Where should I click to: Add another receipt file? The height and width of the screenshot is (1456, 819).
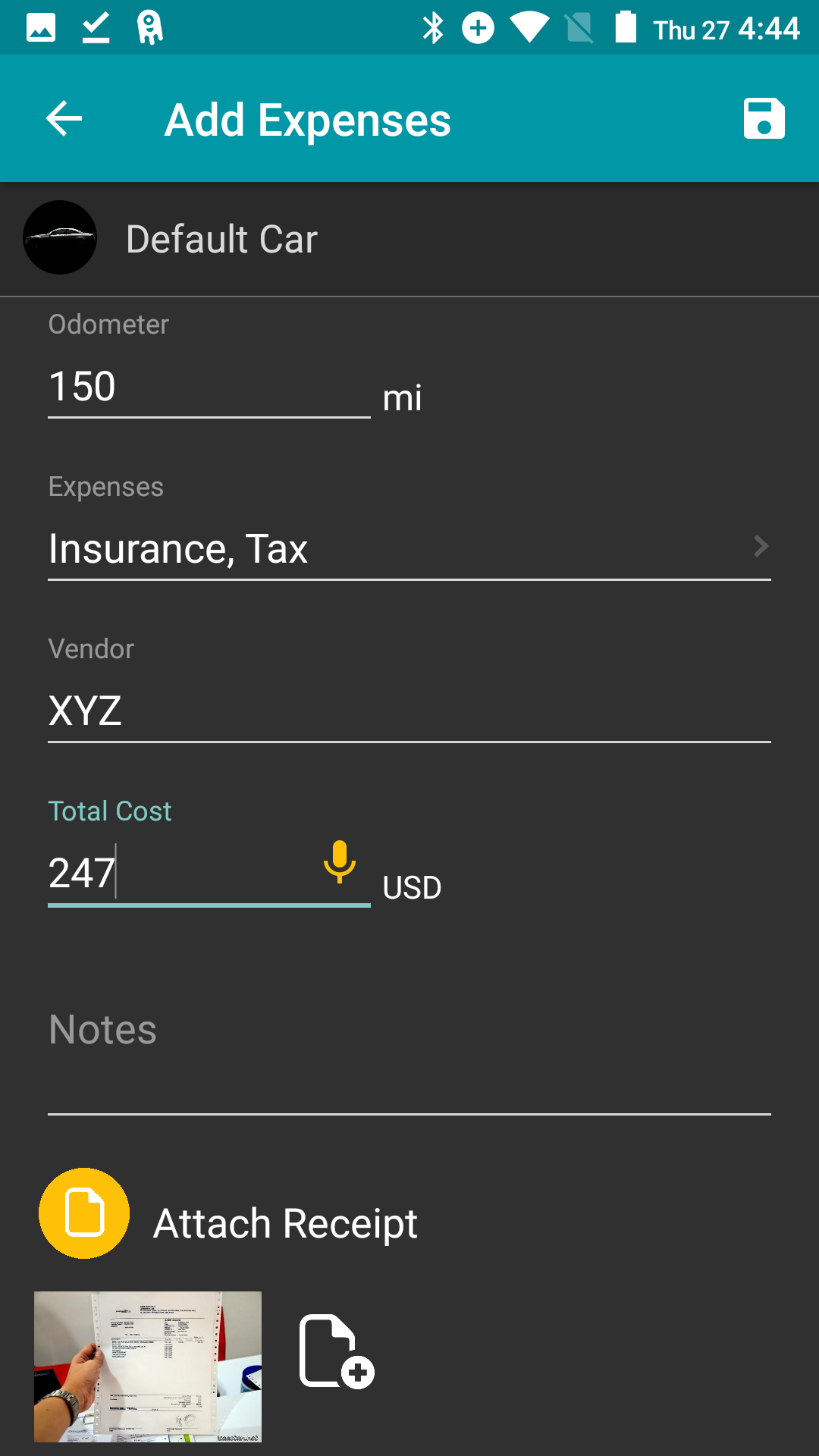337,1352
